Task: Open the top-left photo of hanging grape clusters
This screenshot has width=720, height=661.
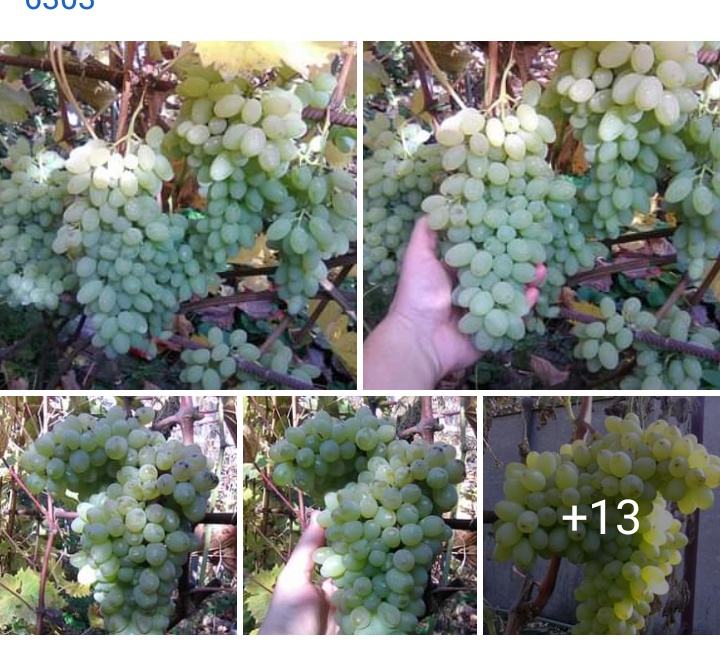Action: click(178, 215)
